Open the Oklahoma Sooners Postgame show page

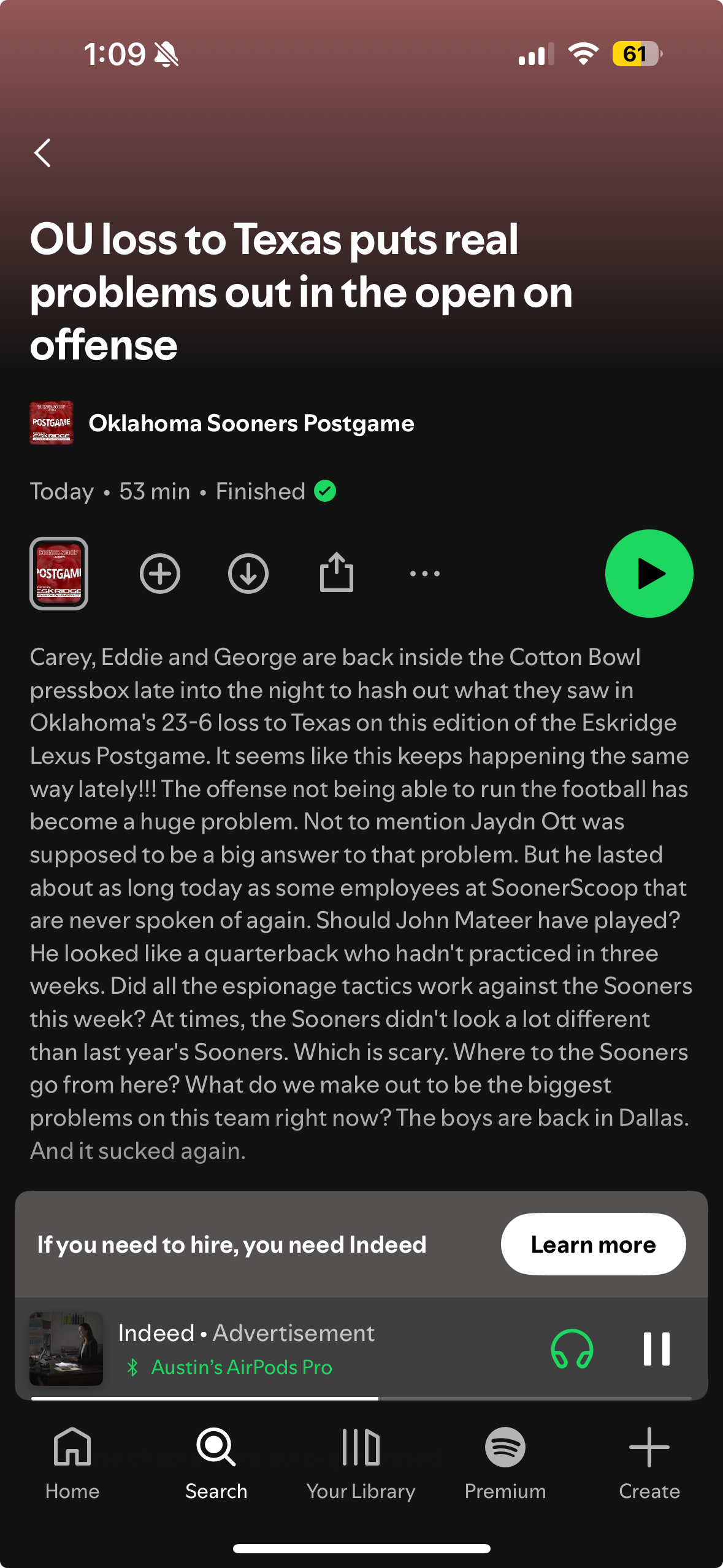251,423
